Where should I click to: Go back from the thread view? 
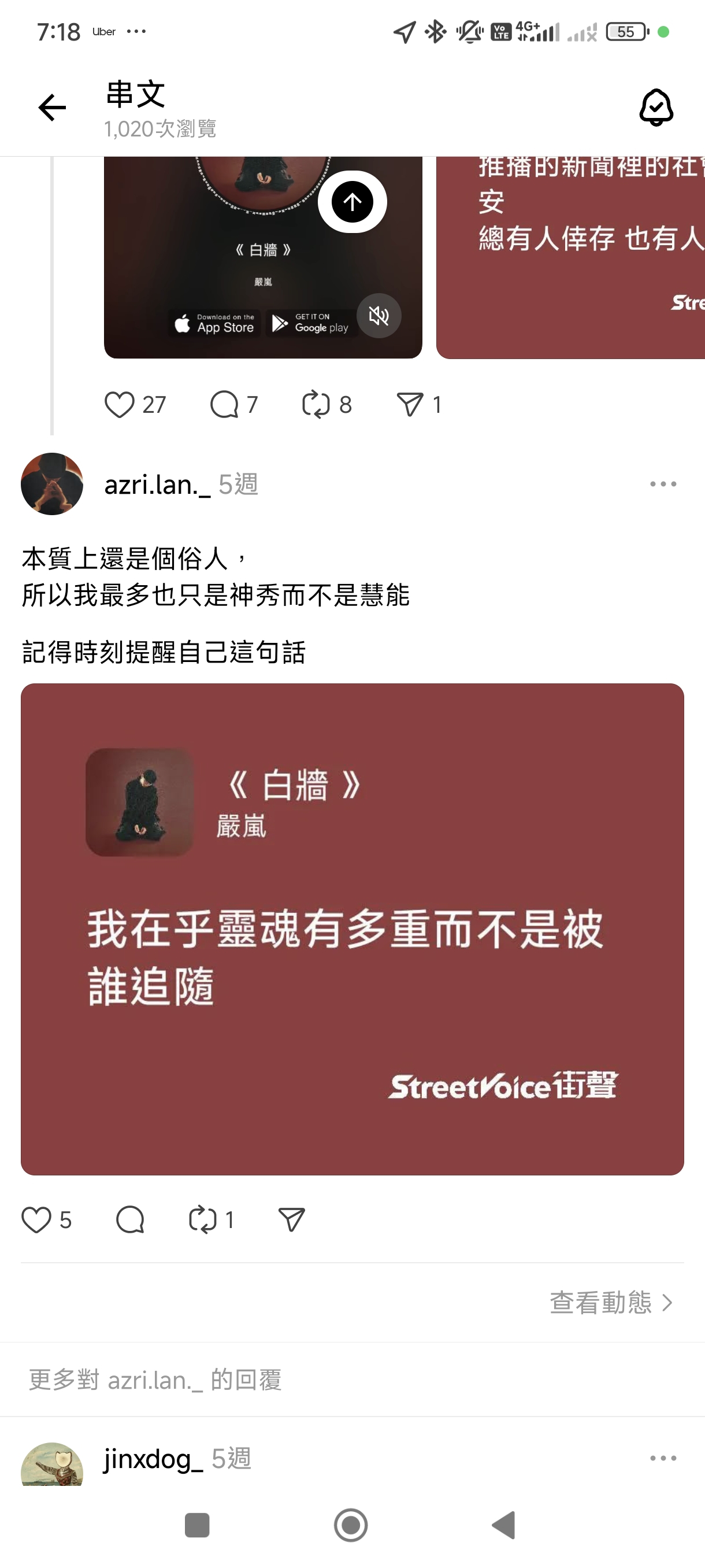[x=51, y=108]
